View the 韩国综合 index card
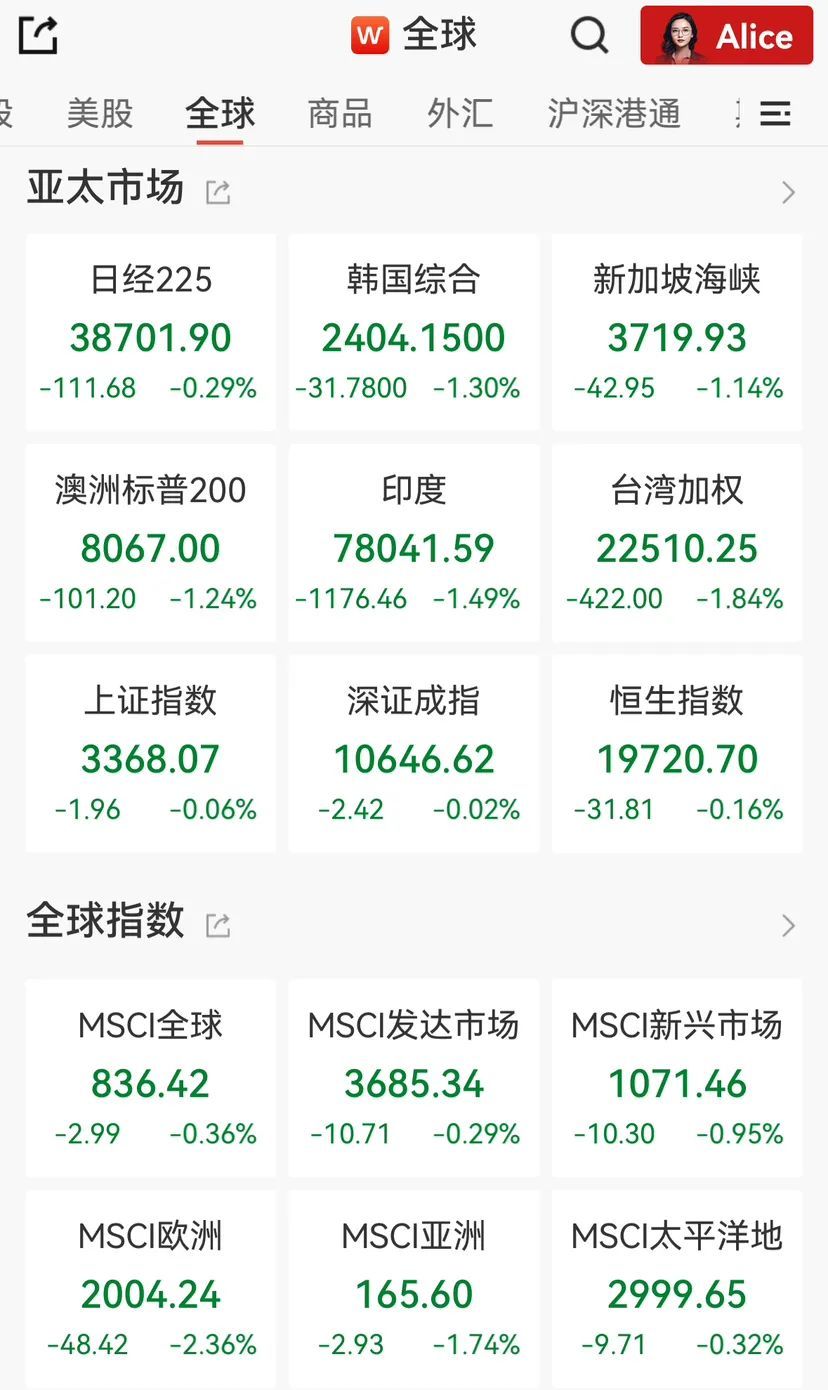The width and height of the screenshot is (828, 1390). (x=414, y=333)
